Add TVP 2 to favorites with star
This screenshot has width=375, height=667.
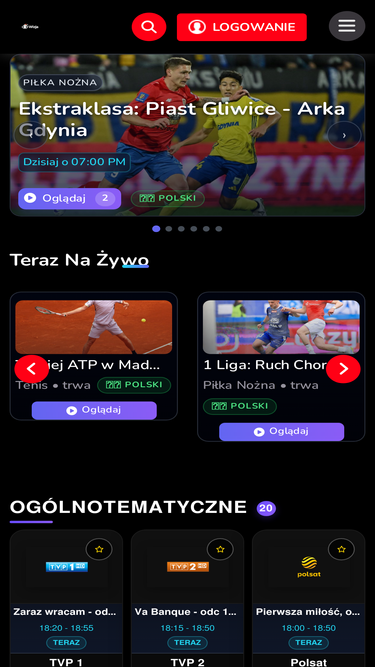[220, 549]
